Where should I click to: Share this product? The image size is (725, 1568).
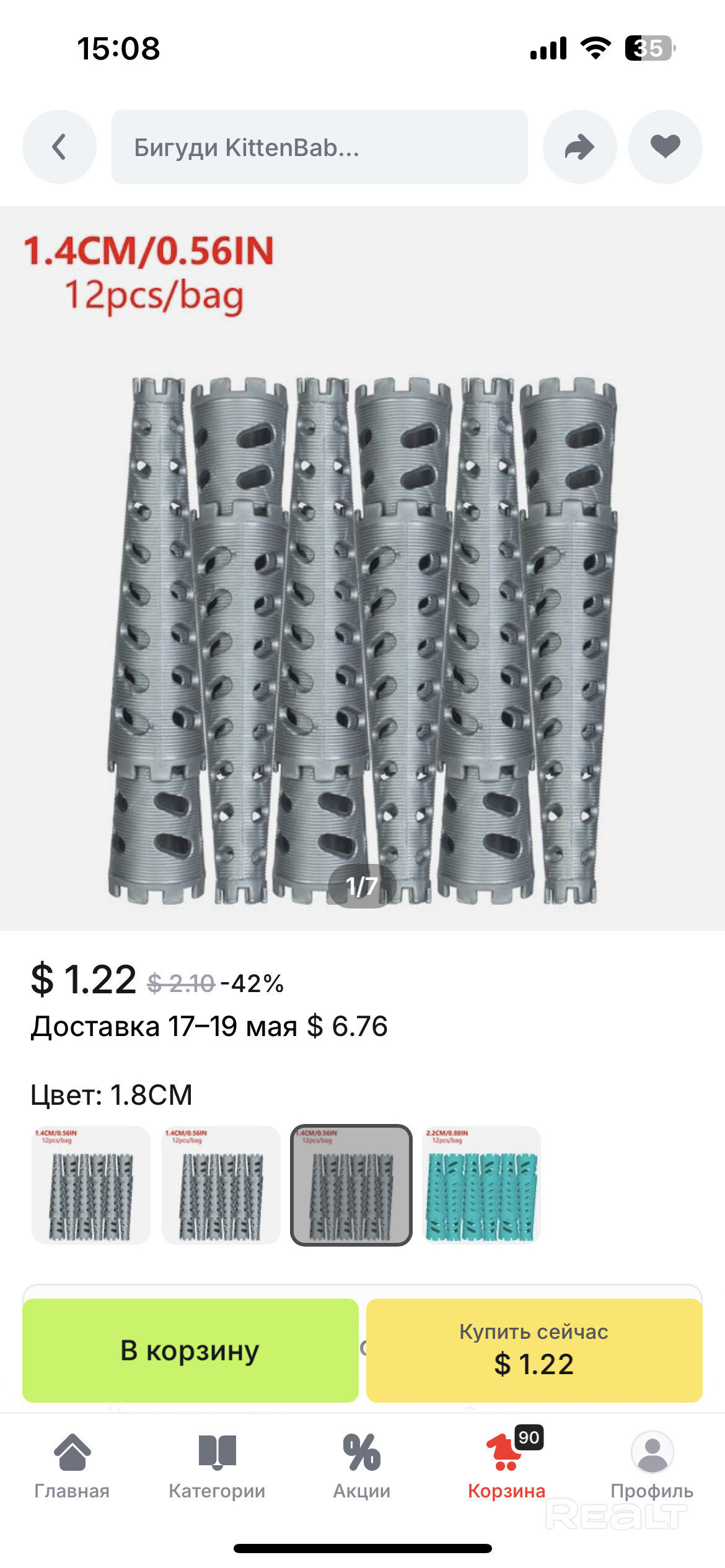pos(579,147)
